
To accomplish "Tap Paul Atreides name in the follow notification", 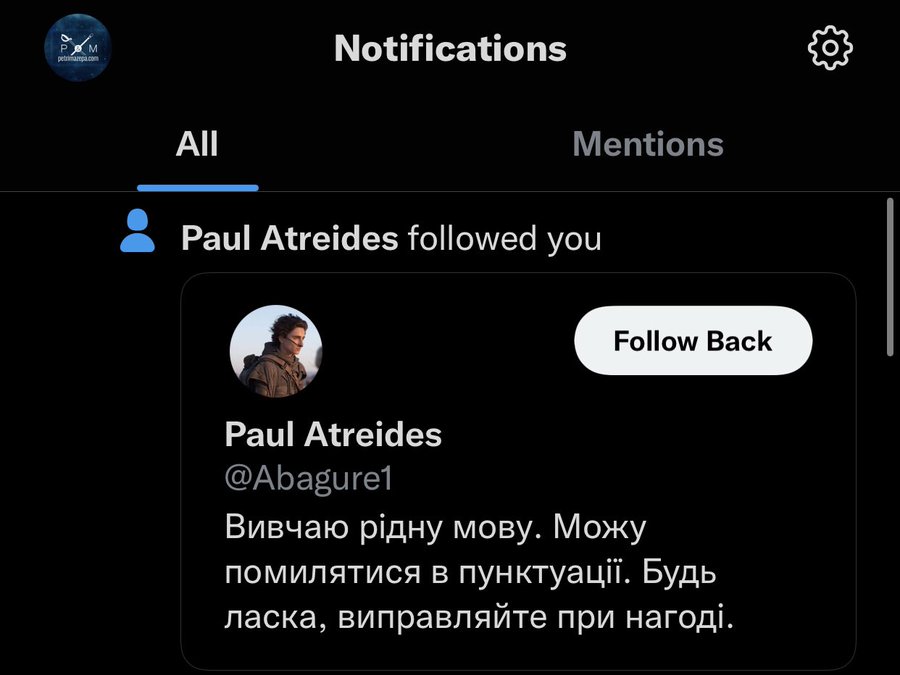I will pos(289,239).
